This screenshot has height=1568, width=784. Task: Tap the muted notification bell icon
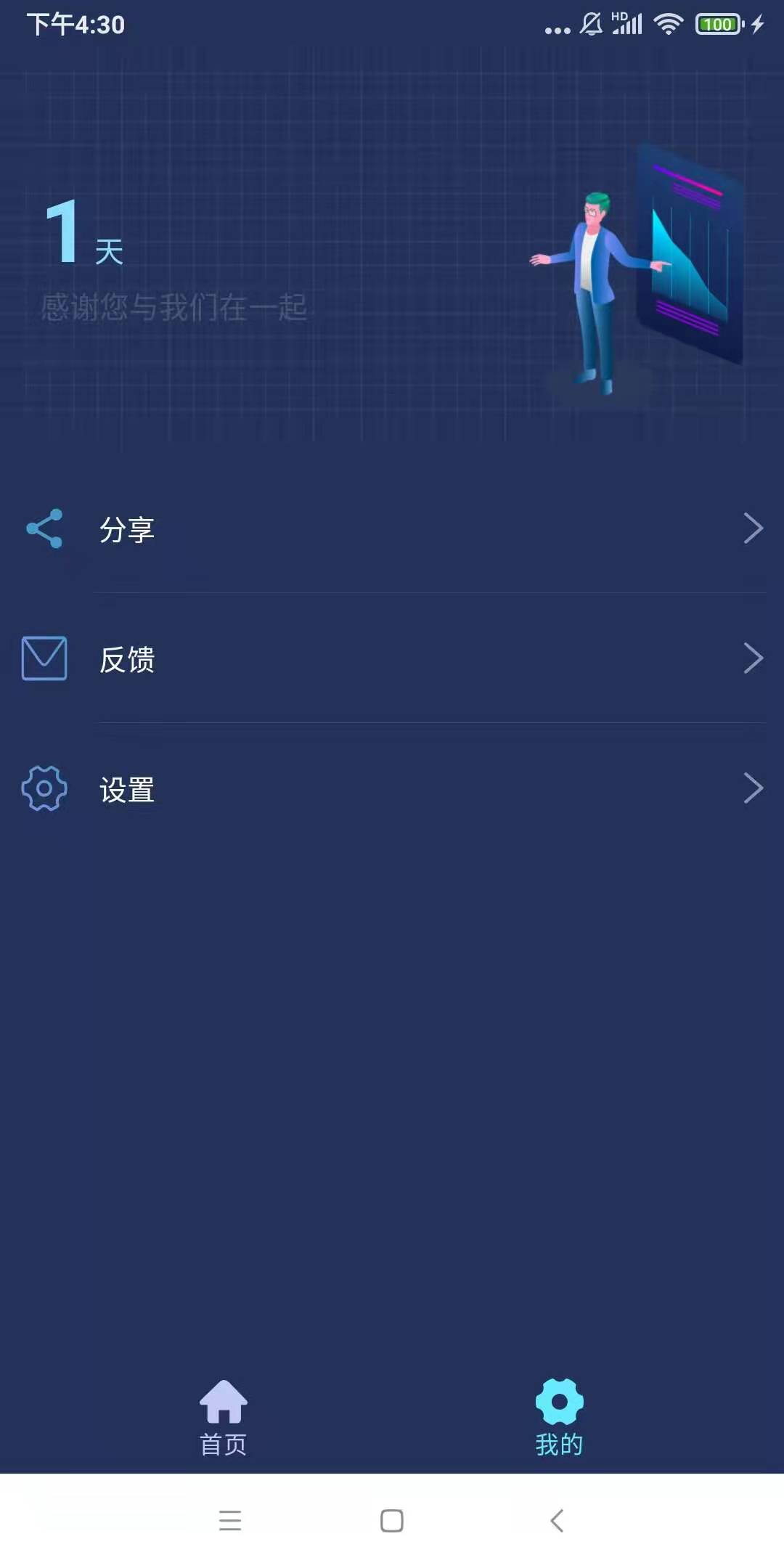tap(590, 23)
